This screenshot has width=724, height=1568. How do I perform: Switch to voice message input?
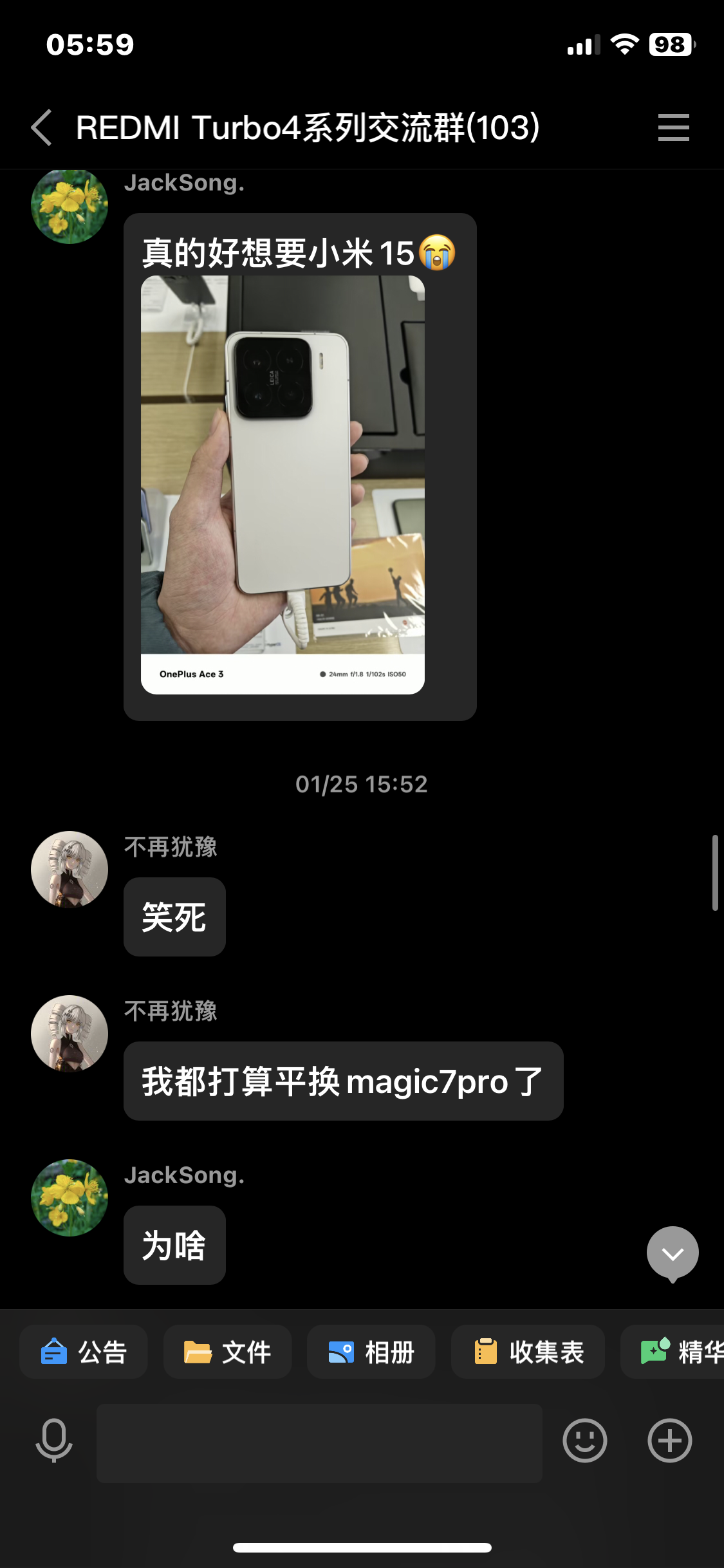[54, 1441]
